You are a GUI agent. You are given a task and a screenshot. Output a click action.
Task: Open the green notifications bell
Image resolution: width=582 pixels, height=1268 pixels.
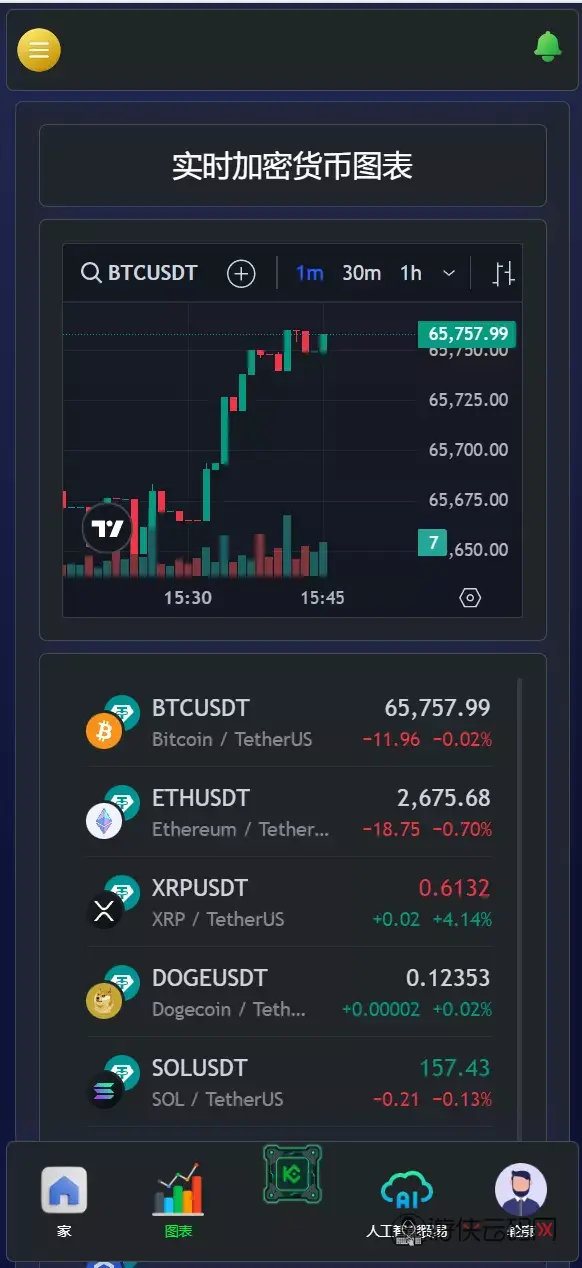(x=547, y=46)
